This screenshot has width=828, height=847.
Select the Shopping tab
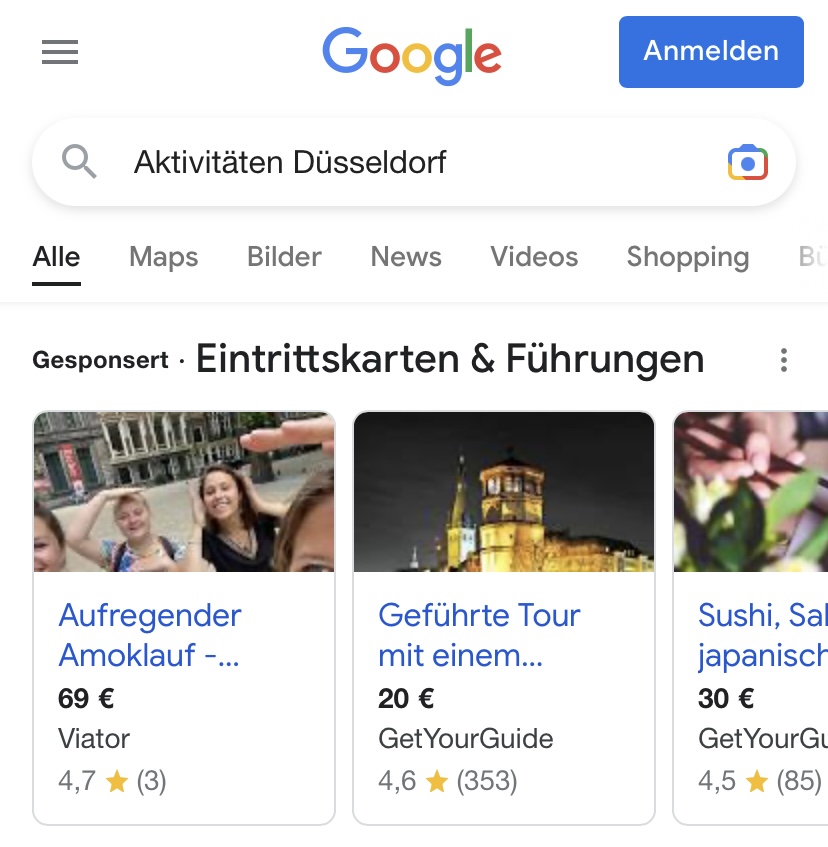687,257
